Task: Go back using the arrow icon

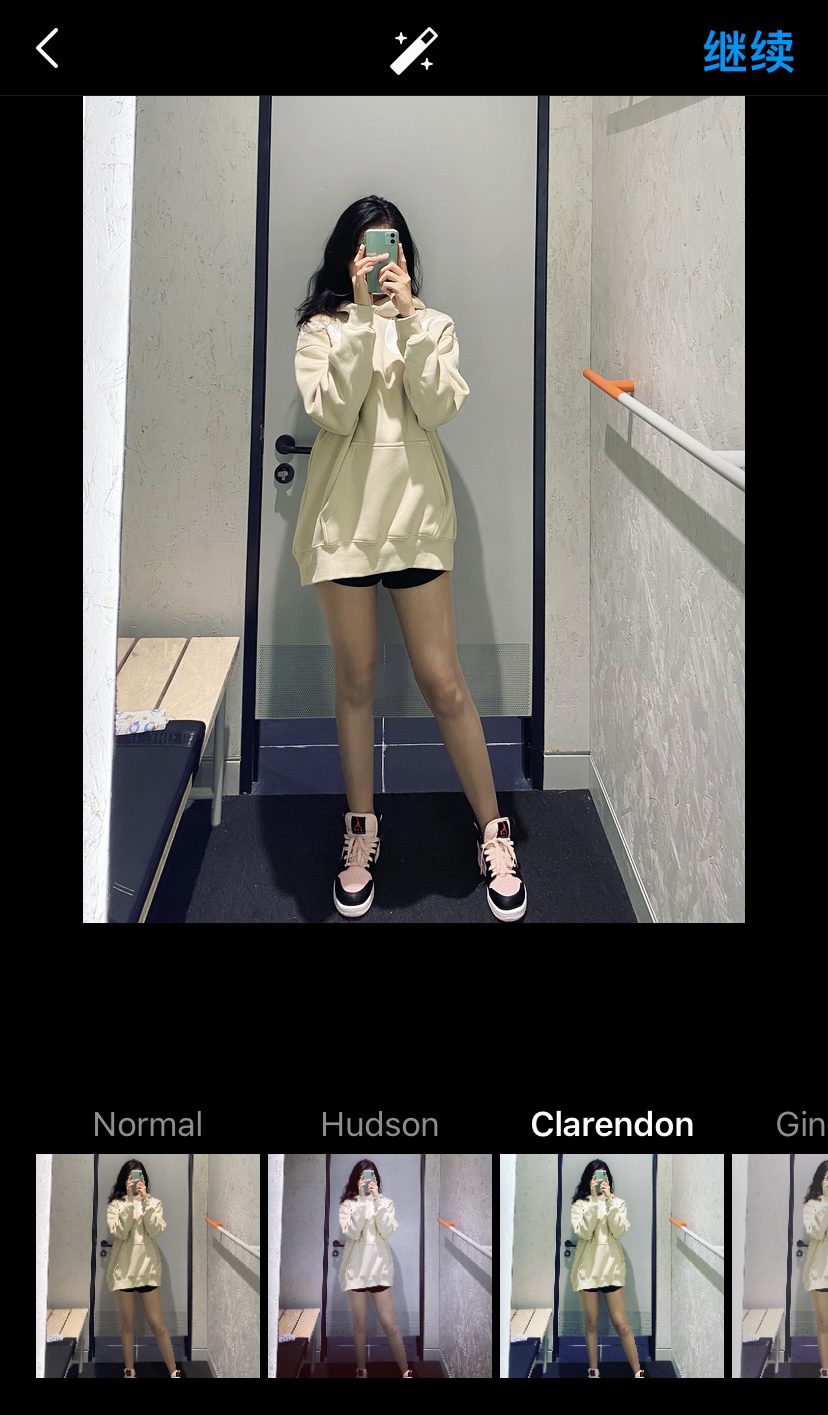Action: [47, 48]
